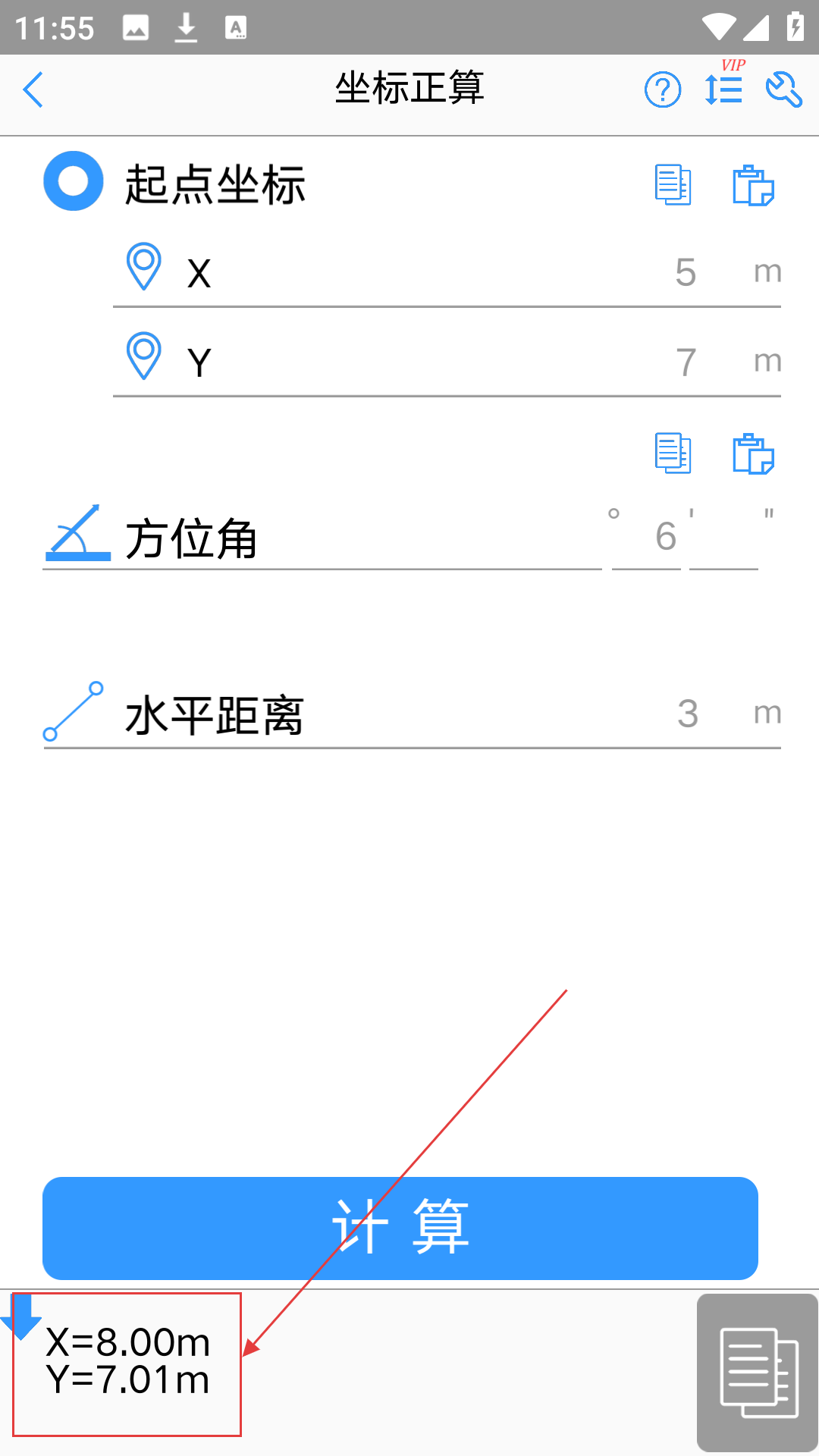Edit the 方位角 minutes field
The height and width of the screenshot is (1456, 819).
(x=646, y=537)
